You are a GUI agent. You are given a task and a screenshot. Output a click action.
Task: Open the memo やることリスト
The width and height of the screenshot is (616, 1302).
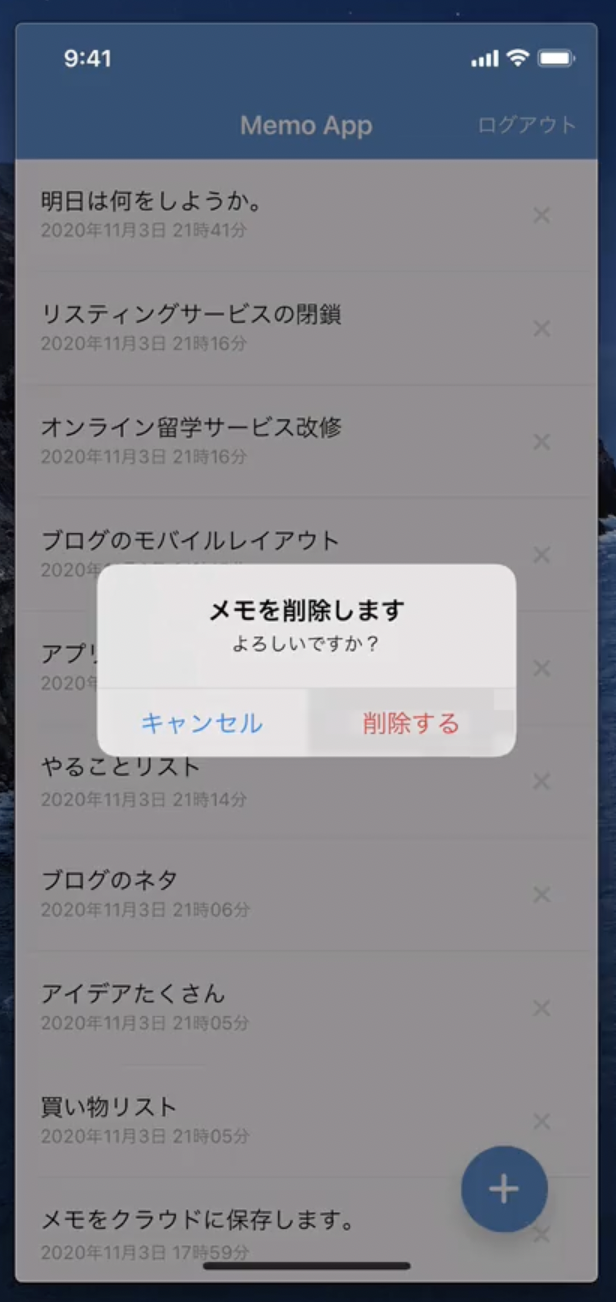(120, 768)
